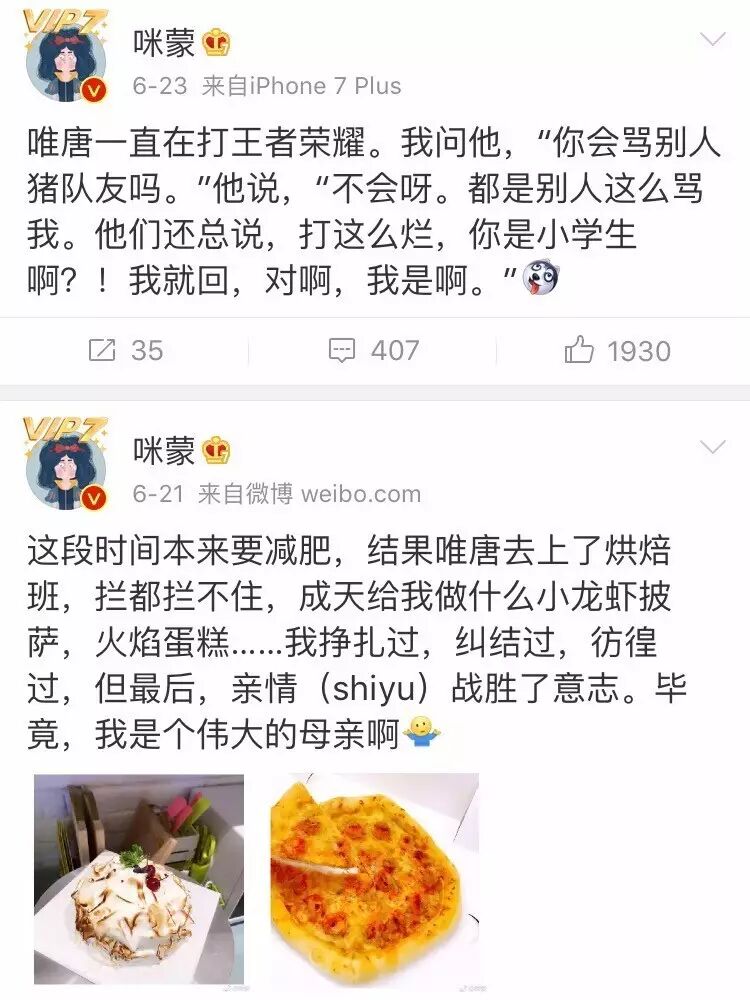
Task: View the flame cake photo
Action: pyautogui.click(x=139, y=878)
